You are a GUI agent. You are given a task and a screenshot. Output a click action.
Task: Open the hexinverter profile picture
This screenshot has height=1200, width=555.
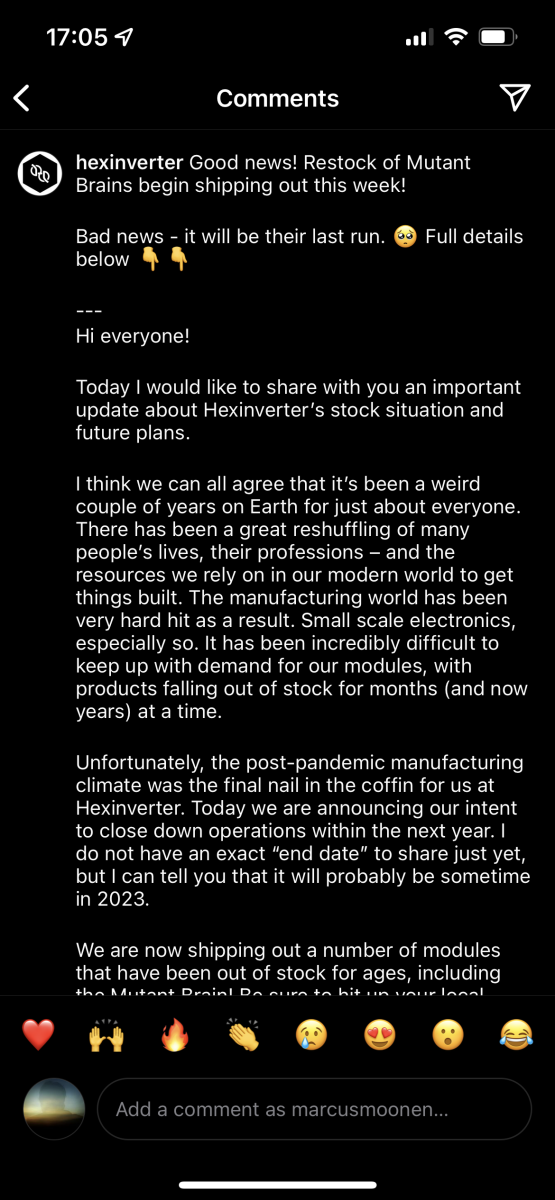41,174
